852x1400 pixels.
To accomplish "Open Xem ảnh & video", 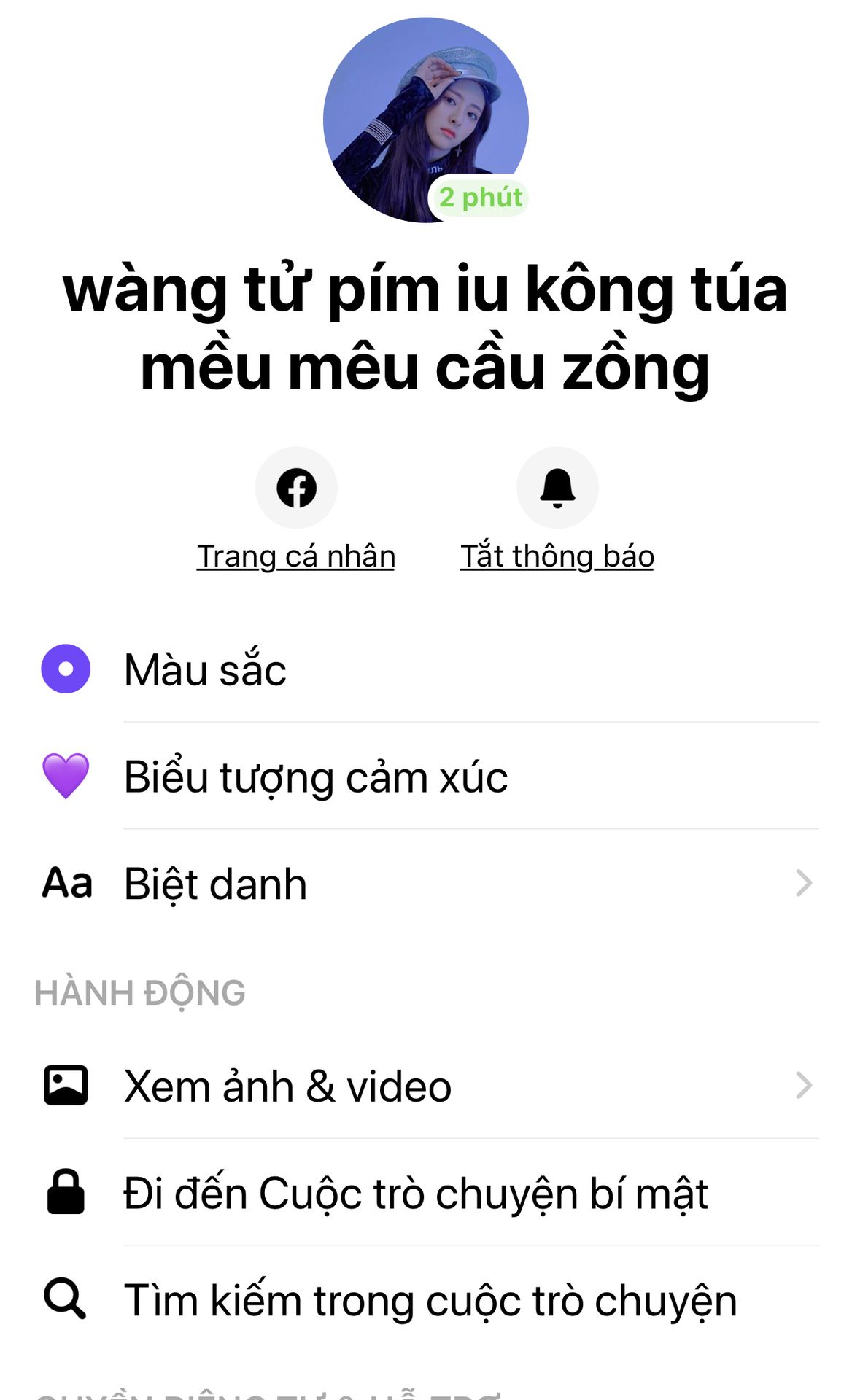I will (x=426, y=1086).
